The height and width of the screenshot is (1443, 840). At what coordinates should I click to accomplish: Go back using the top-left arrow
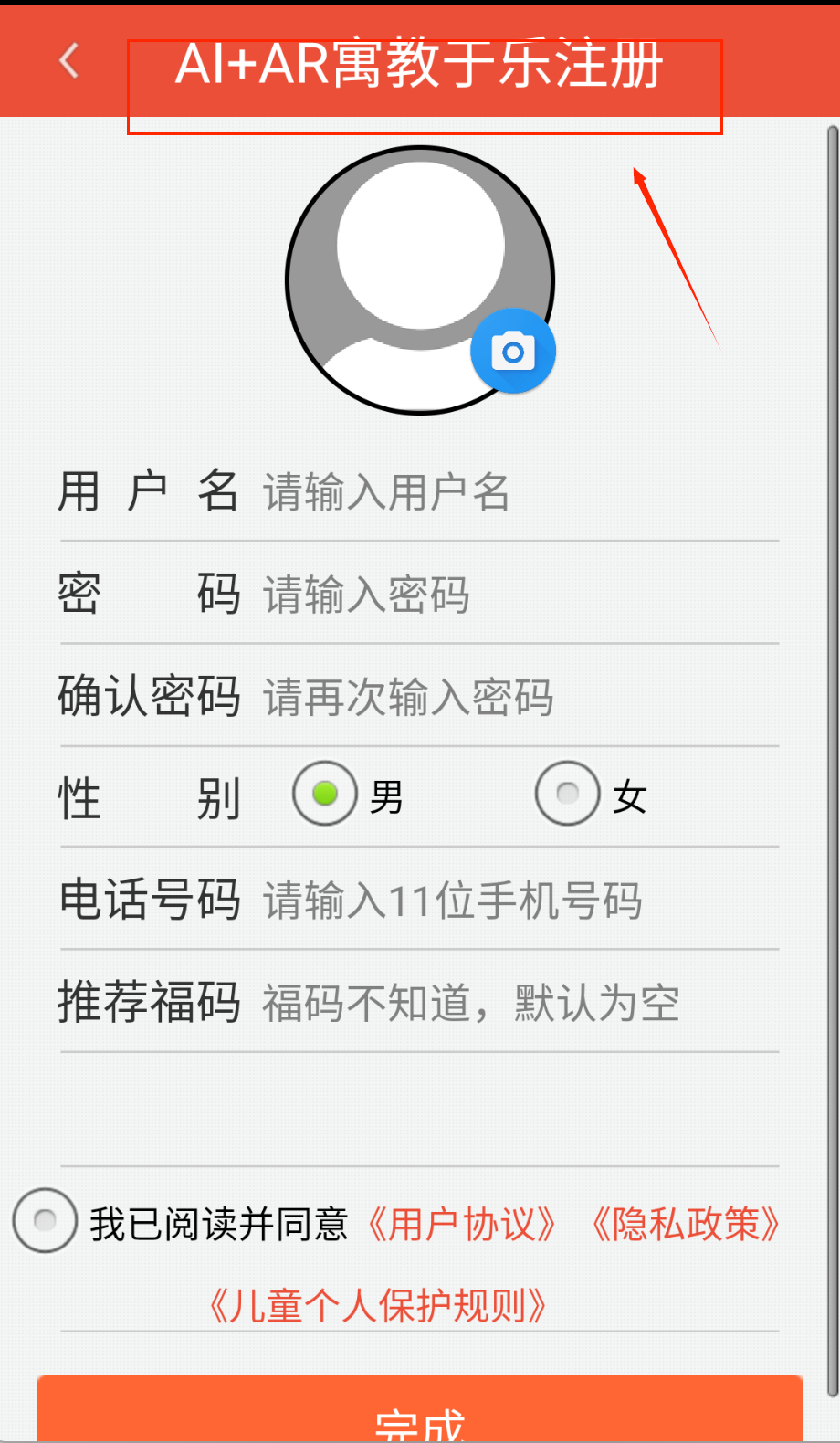click(x=69, y=62)
